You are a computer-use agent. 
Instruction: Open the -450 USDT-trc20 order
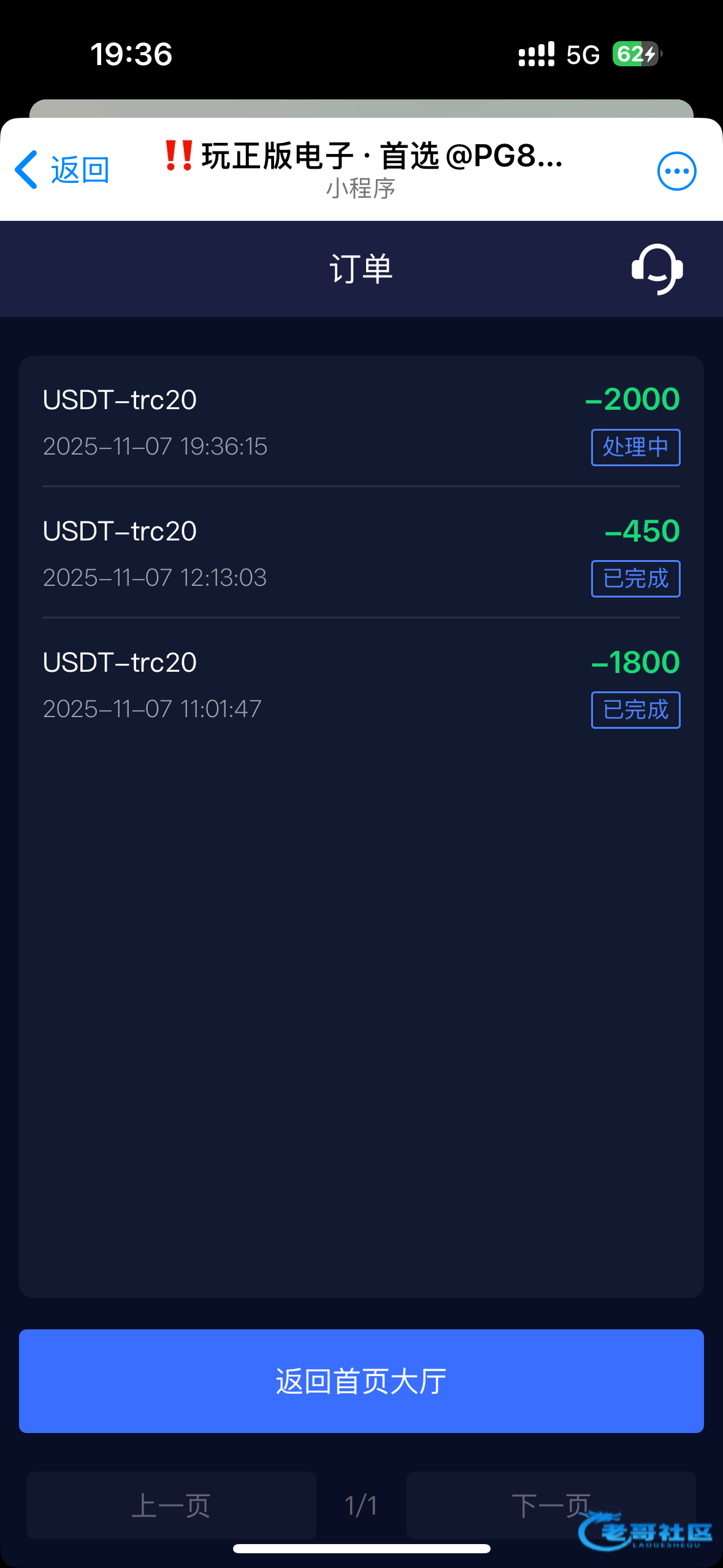(361, 553)
